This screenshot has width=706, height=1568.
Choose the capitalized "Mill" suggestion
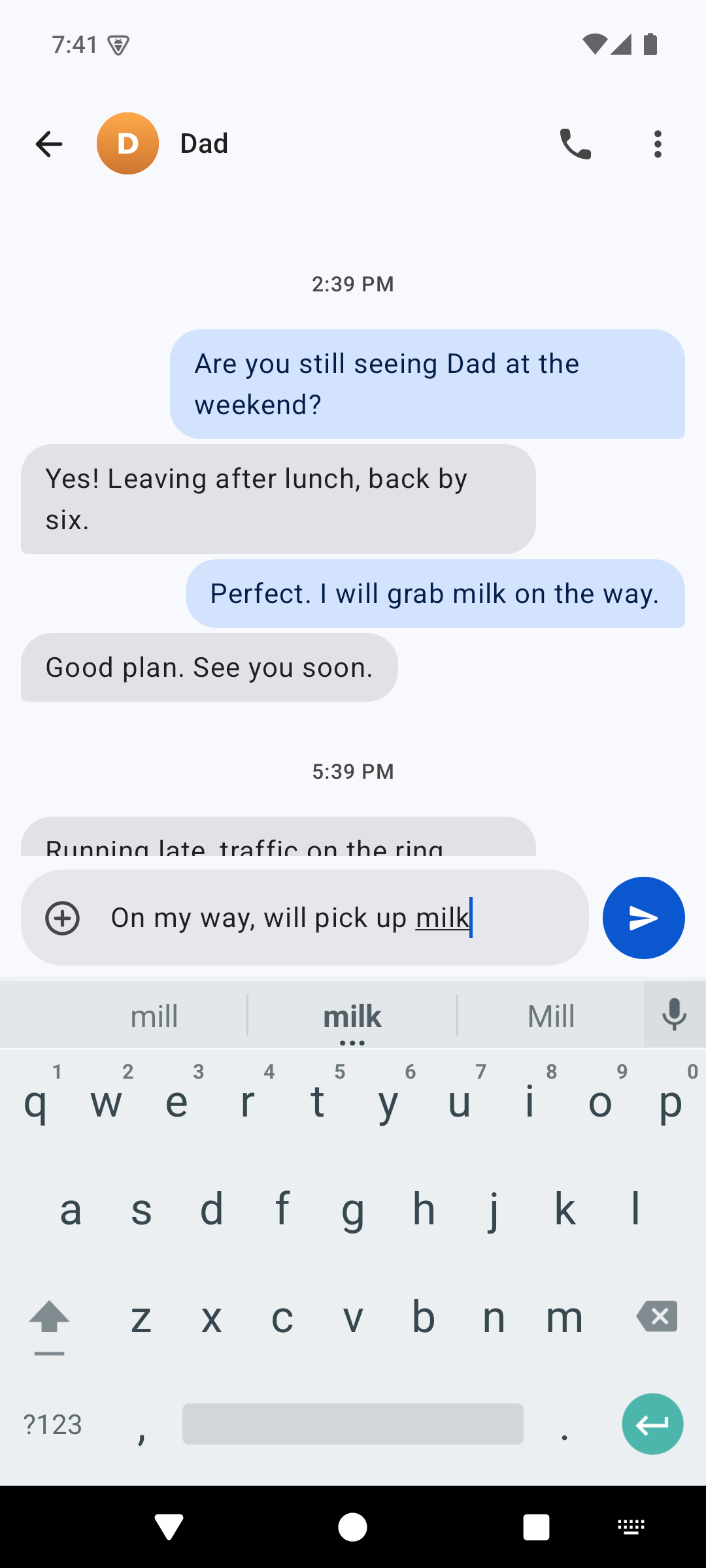pyautogui.click(x=551, y=1016)
